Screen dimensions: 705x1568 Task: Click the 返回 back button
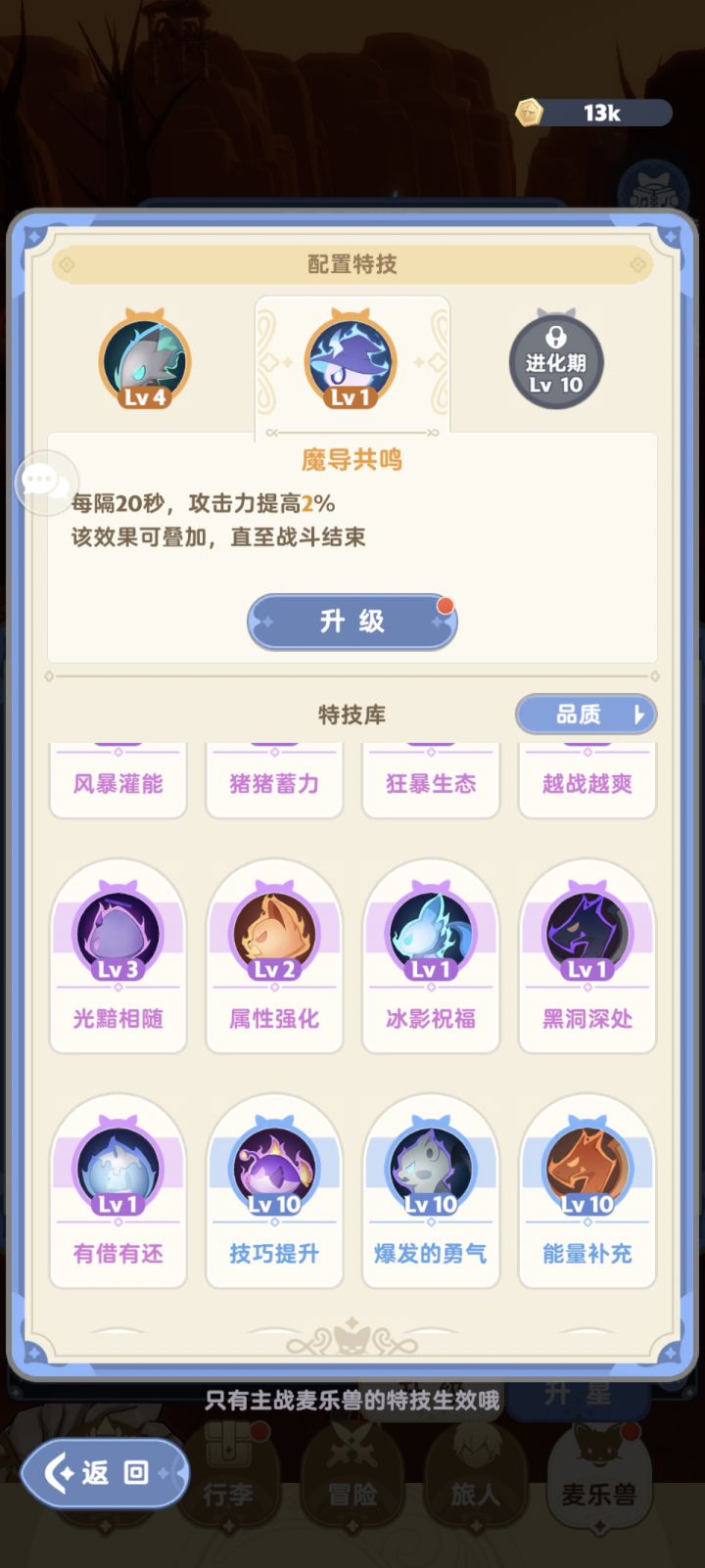click(x=105, y=1474)
